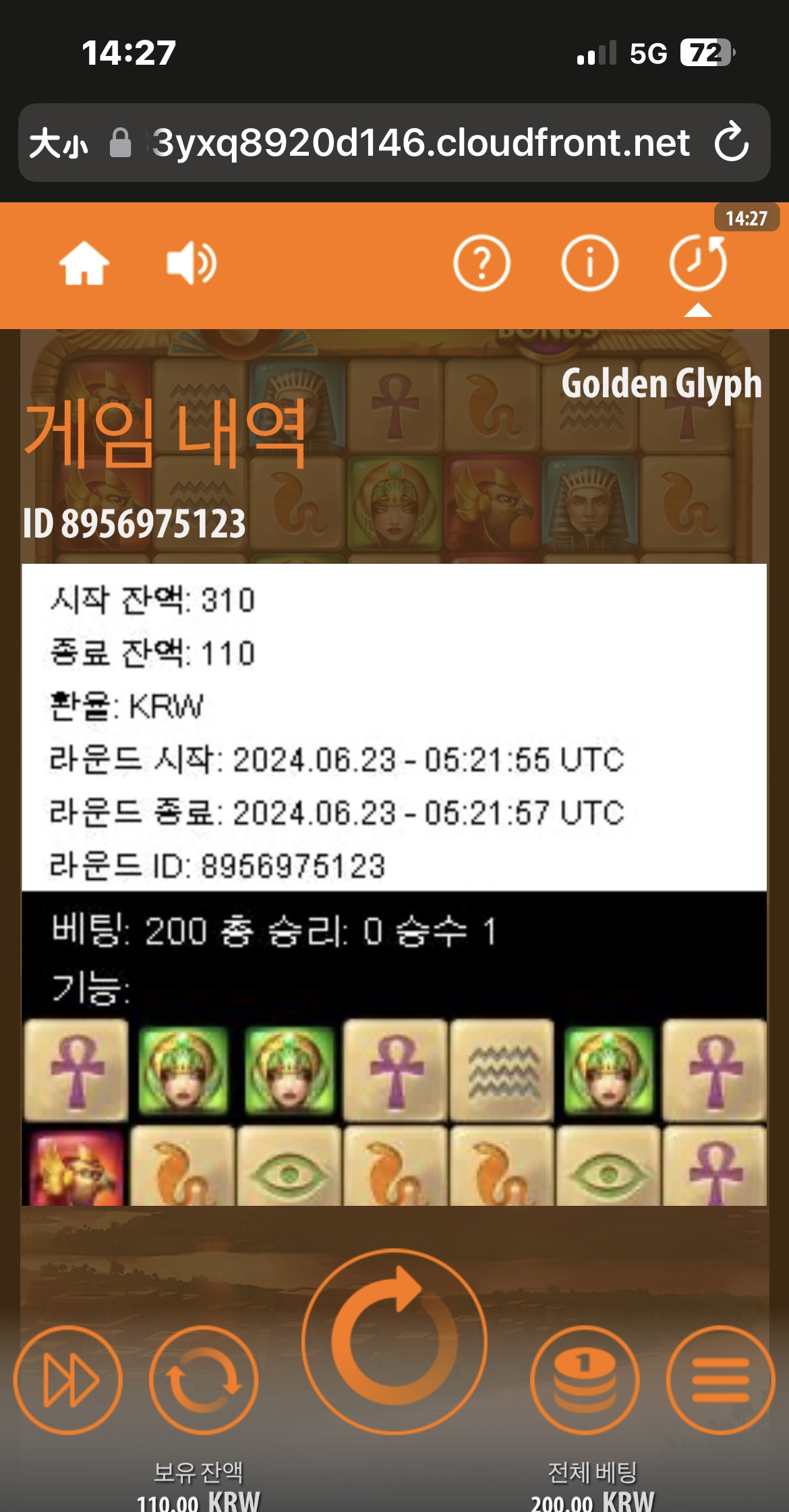Enable fast-forward turbo mode
This screenshot has height=1512, width=789.
(68, 1380)
